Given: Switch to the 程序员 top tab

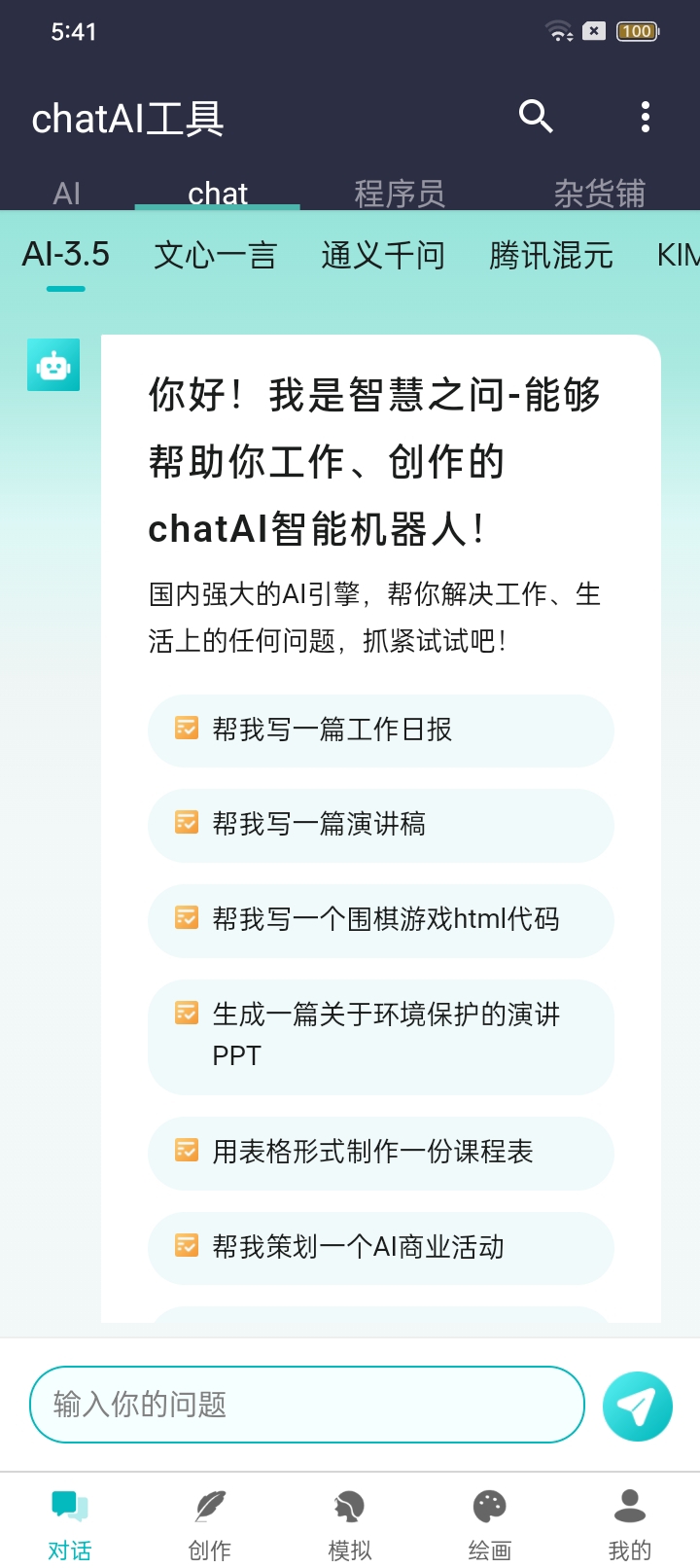Looking at the screenshot, I should click(400, 193).
